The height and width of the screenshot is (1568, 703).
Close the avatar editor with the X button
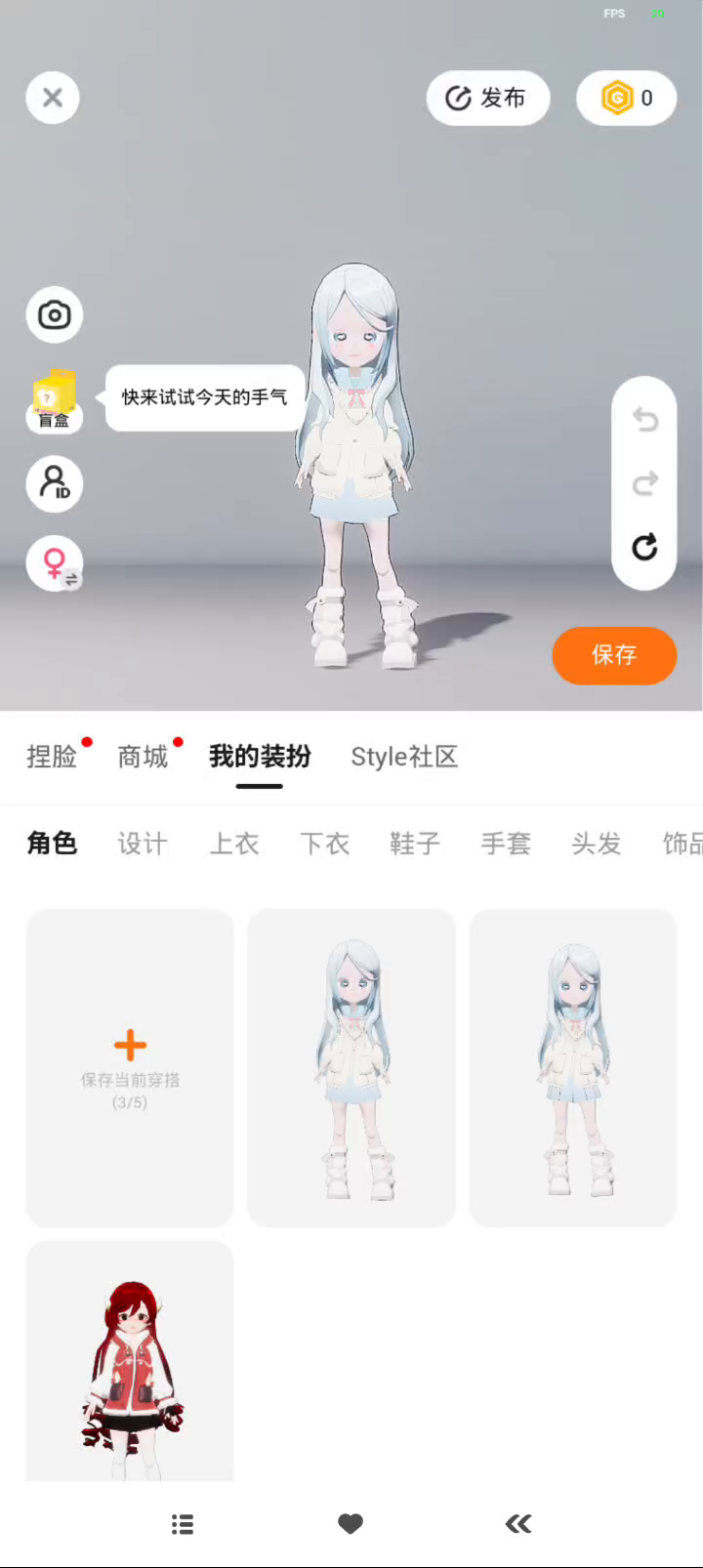pyautogui.click(x=53, y=98)
